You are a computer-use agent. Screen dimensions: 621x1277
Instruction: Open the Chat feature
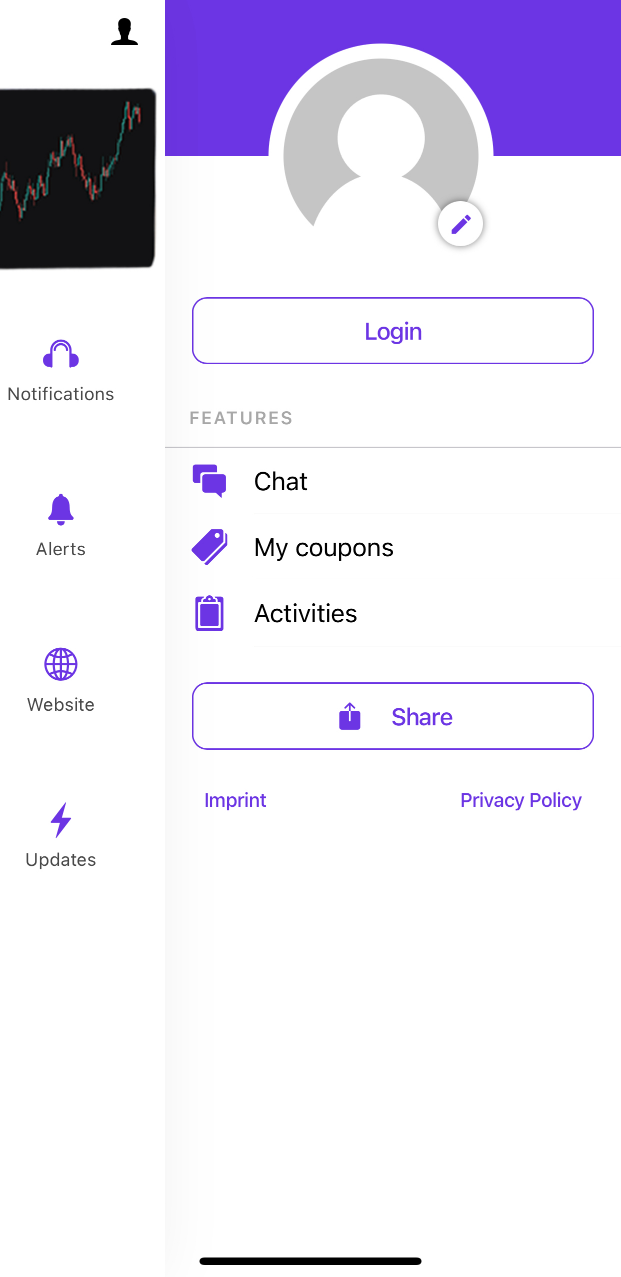(280, 481)
